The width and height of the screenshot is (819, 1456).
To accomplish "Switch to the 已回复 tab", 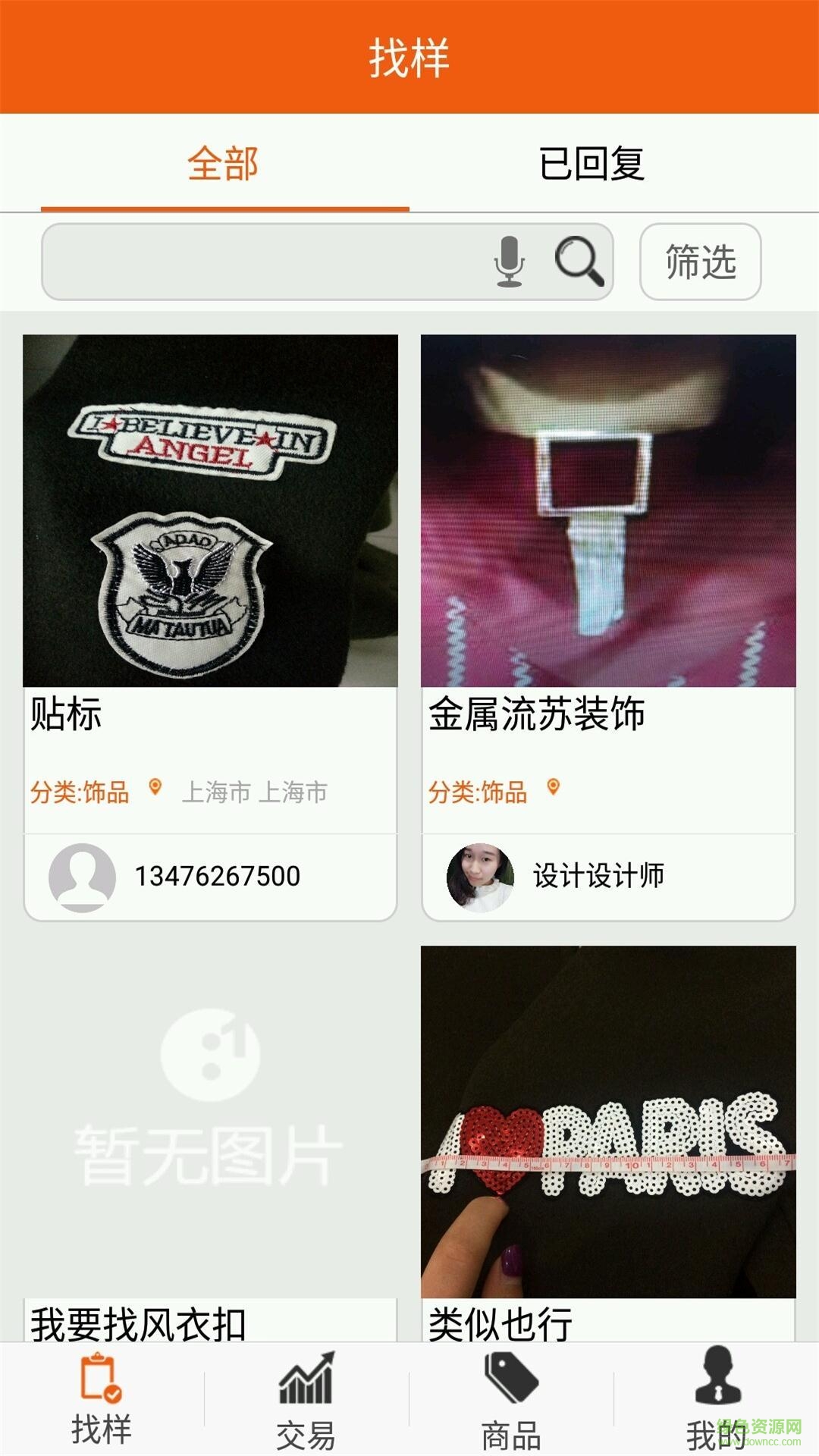I will coord(591,164).
